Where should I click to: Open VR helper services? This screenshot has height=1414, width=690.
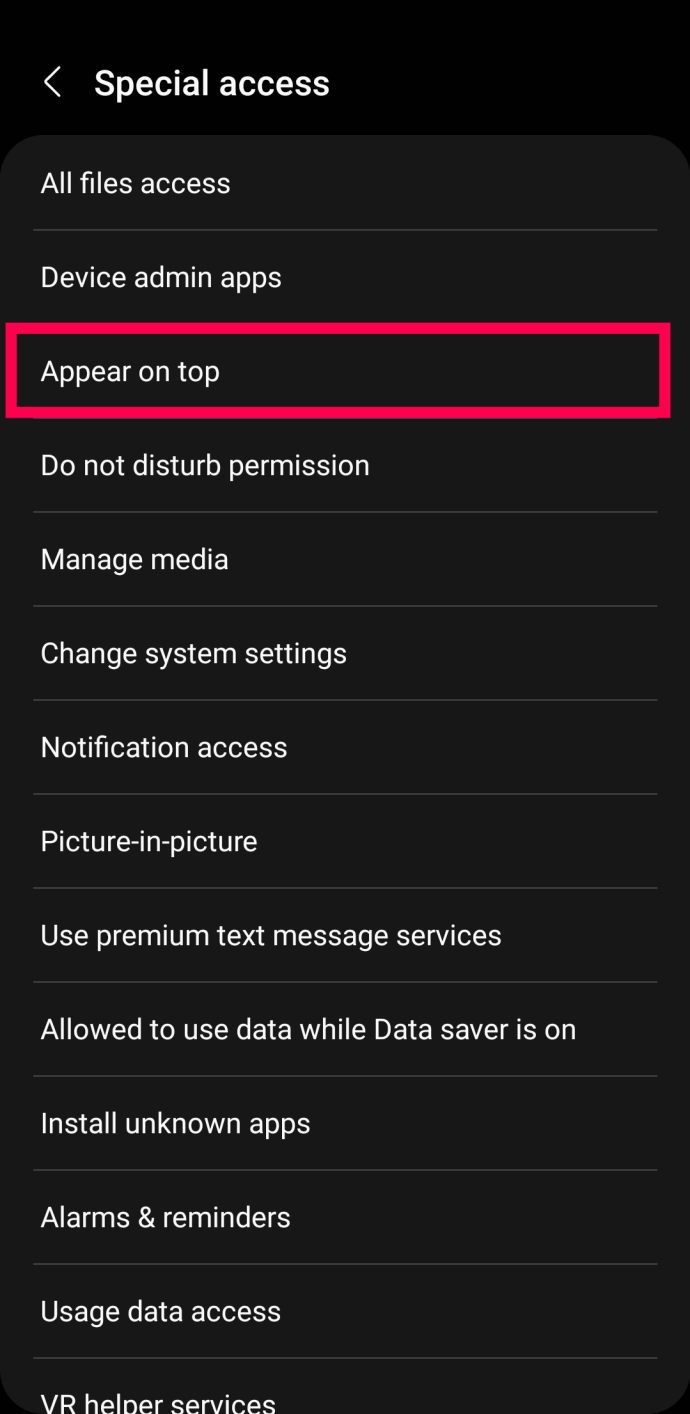click(x=345, y=1389)
